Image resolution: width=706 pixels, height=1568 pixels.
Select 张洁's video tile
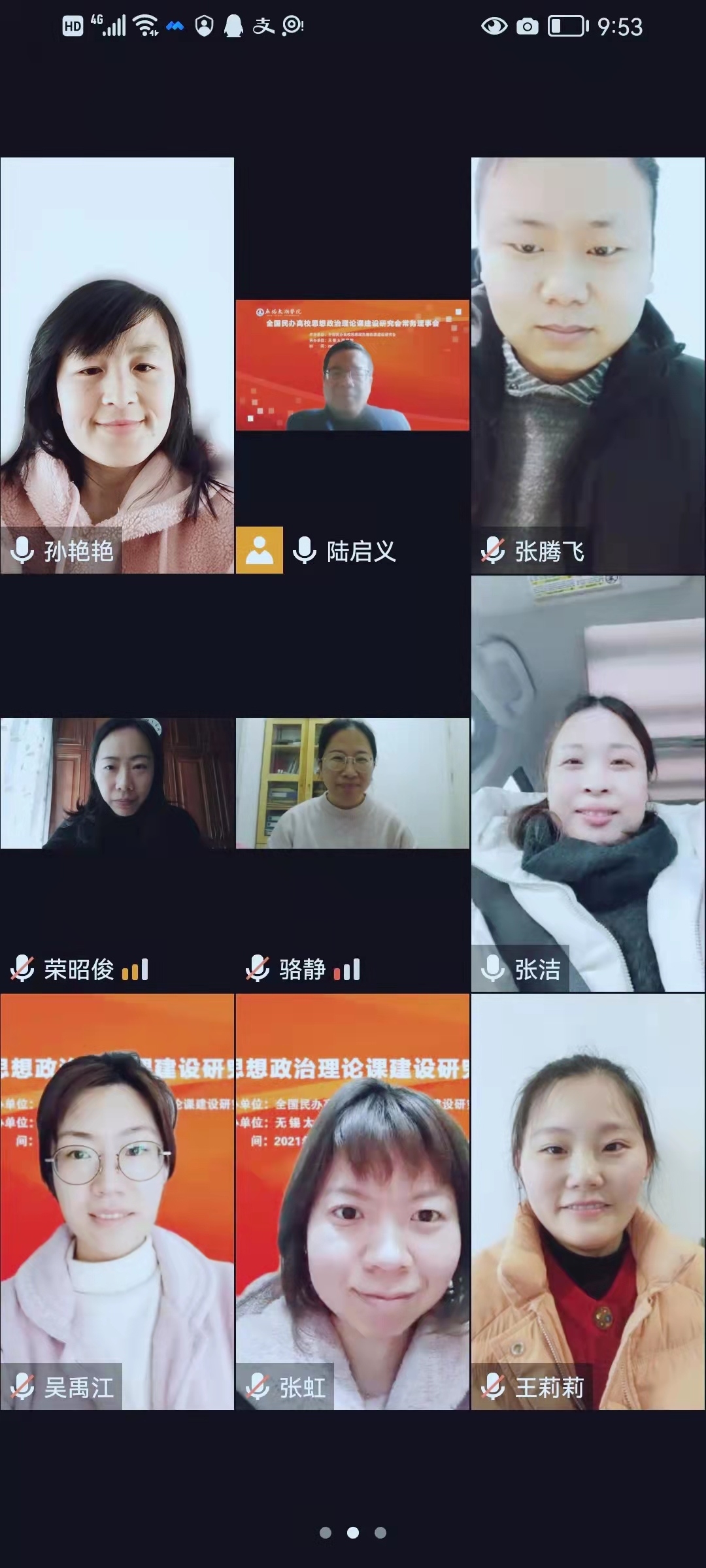[588, 783]
